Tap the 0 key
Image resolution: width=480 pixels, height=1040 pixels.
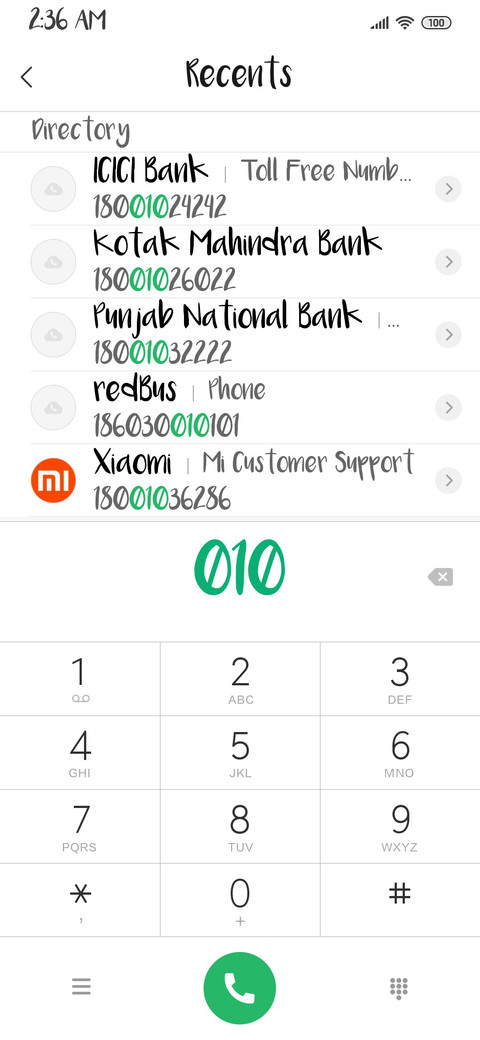(240, 900)
